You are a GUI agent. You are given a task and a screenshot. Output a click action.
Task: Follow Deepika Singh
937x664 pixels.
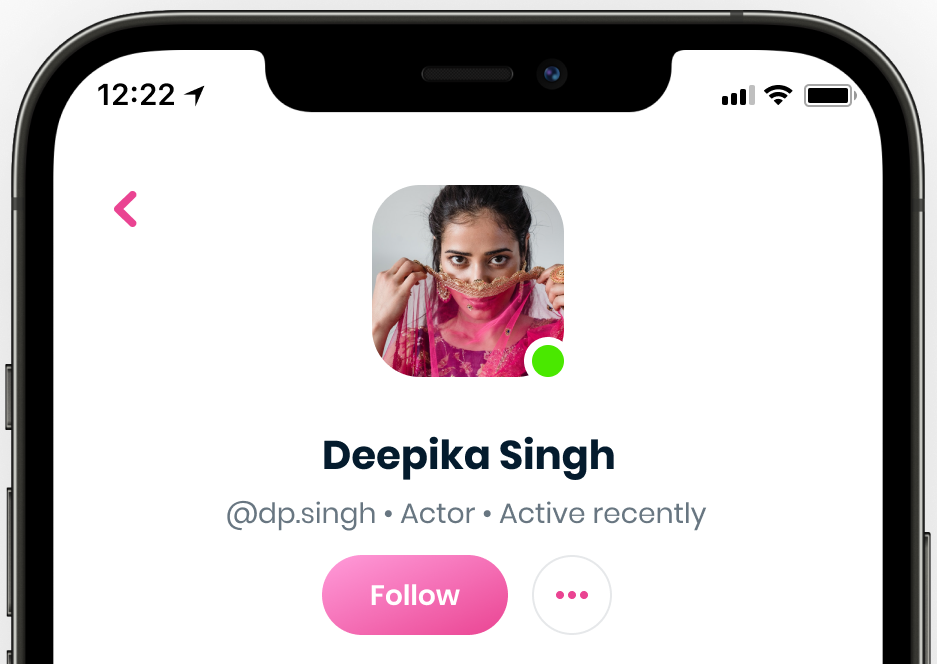click(x=414, y=595)
